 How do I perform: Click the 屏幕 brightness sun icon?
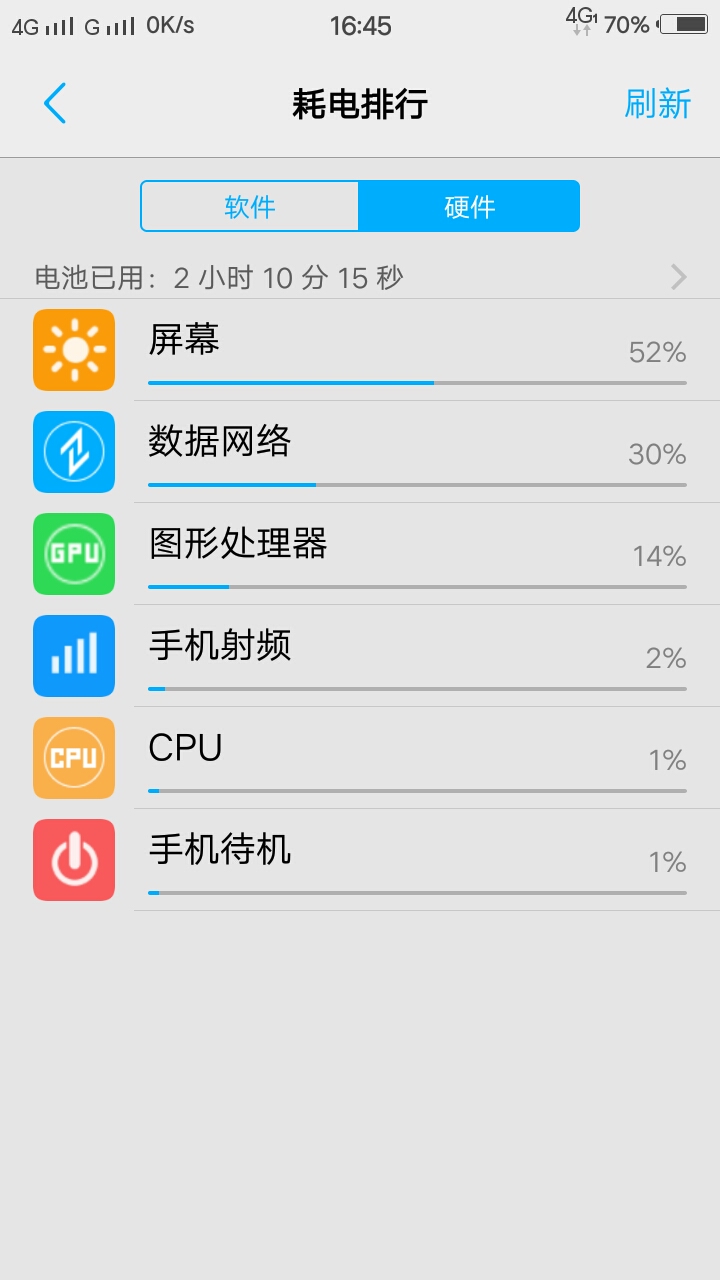pos(74,350)
